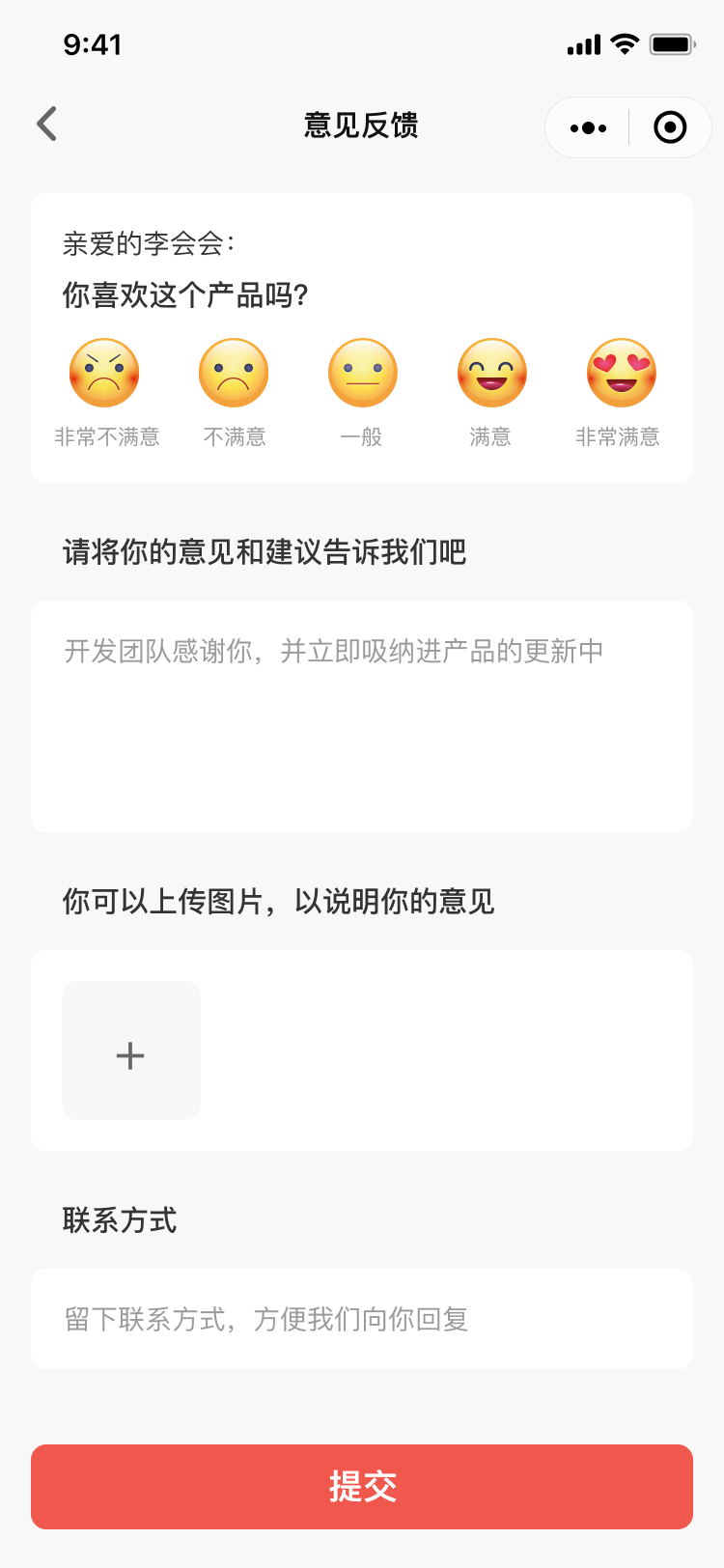Pick the 满意 smiley rating
The width and height of the screenshot is (724, 1568).
tap(491, 374)
